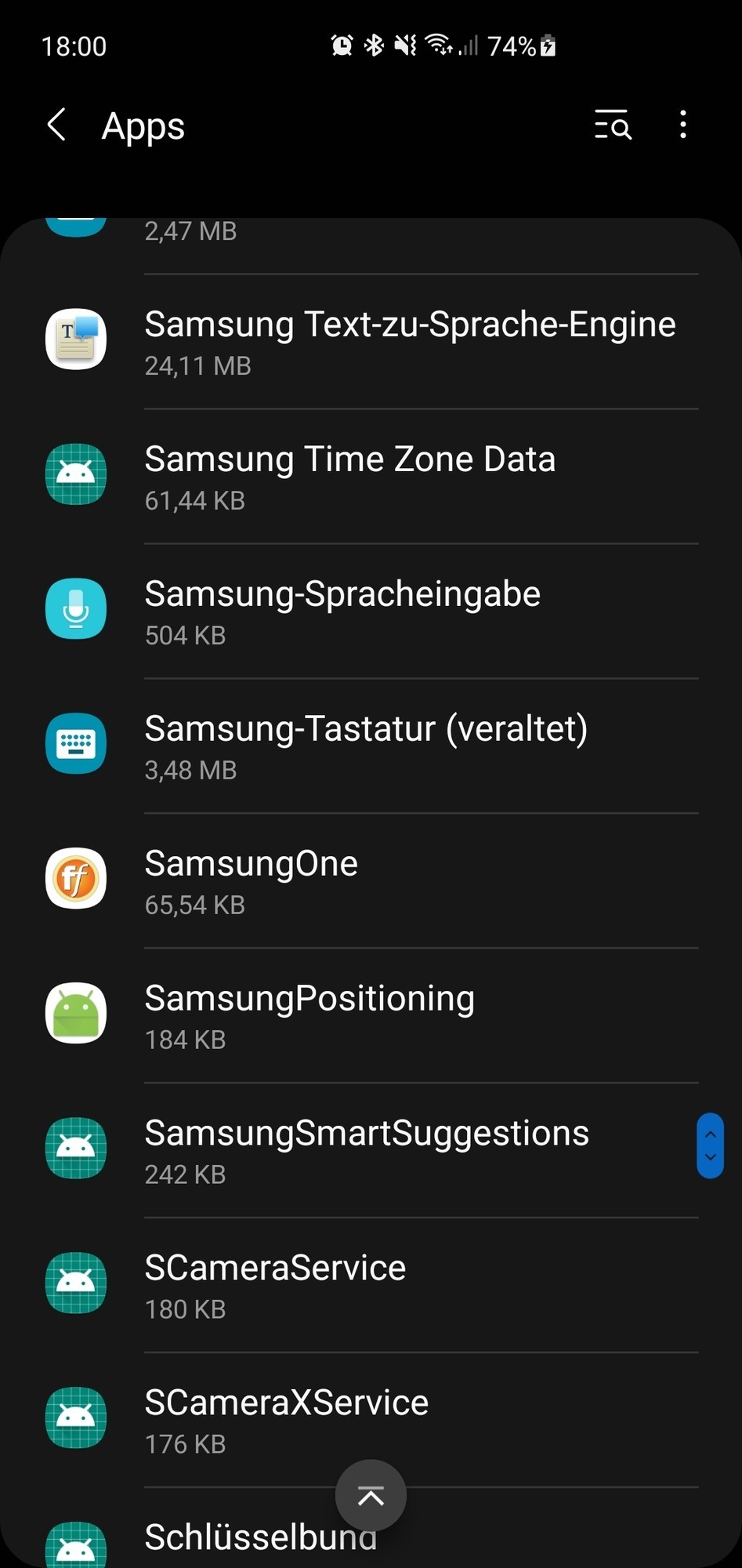Open the filter and search icon
Viewport: 742px width, 1568px height.
(612, 125)
